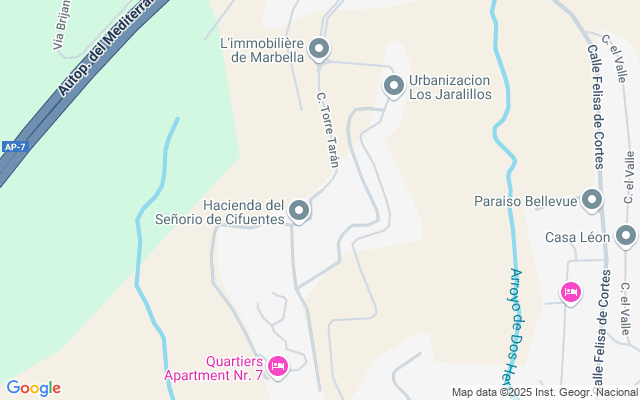Open Quartiers Apartment Nr. 7 hotel pin
The width and height of the screenshot is (640, 400).
click(278, 367)
